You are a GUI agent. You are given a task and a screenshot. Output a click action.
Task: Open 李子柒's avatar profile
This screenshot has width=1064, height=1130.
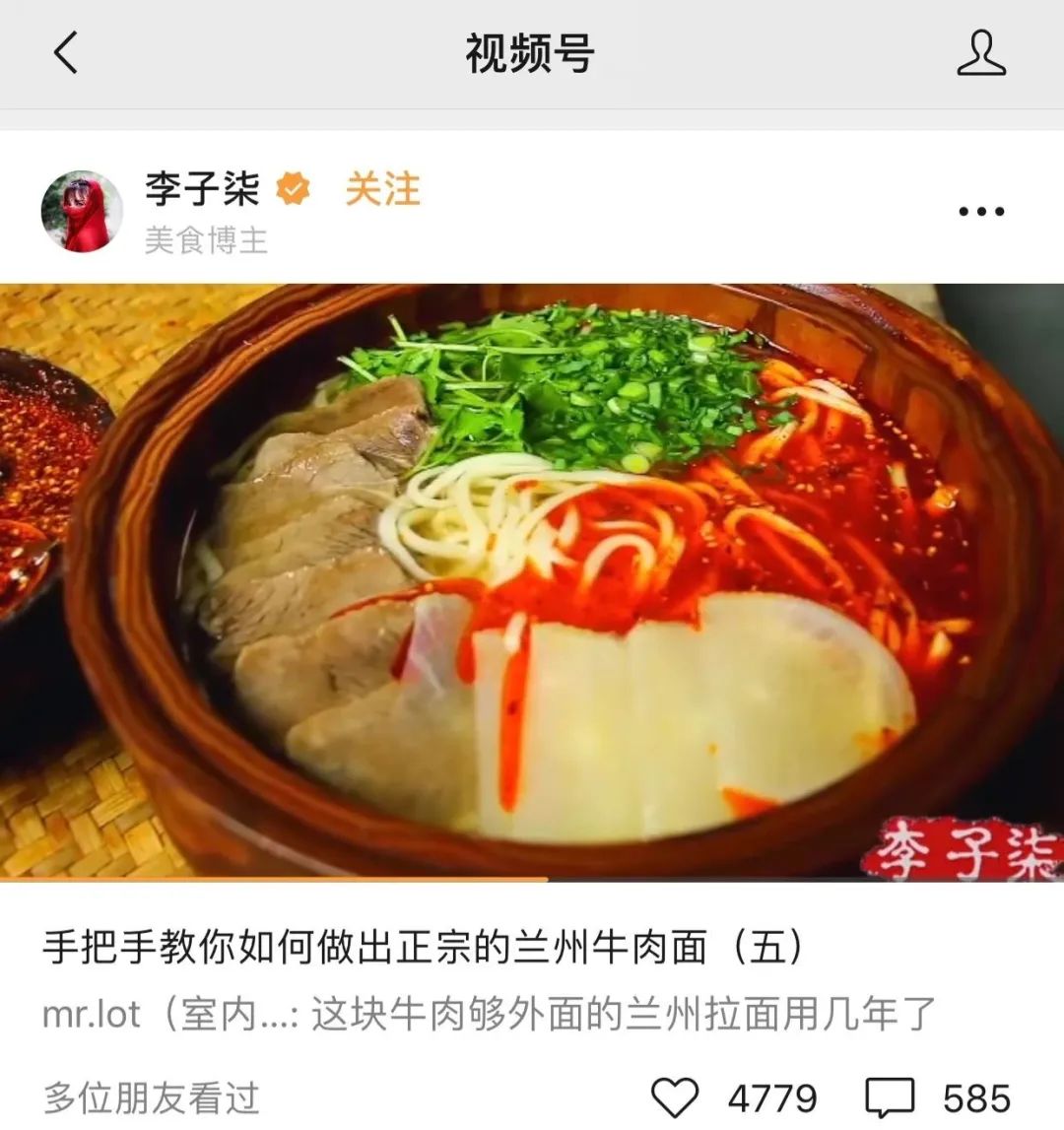tap(82, 211)
